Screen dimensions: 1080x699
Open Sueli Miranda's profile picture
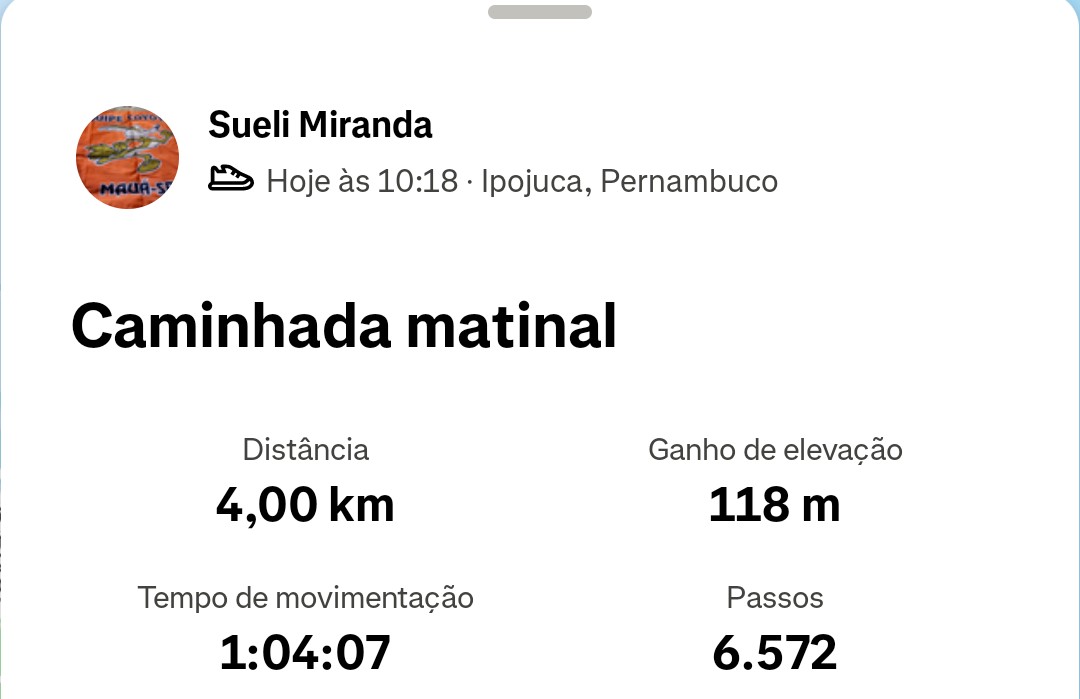click(x=127, y=158)
